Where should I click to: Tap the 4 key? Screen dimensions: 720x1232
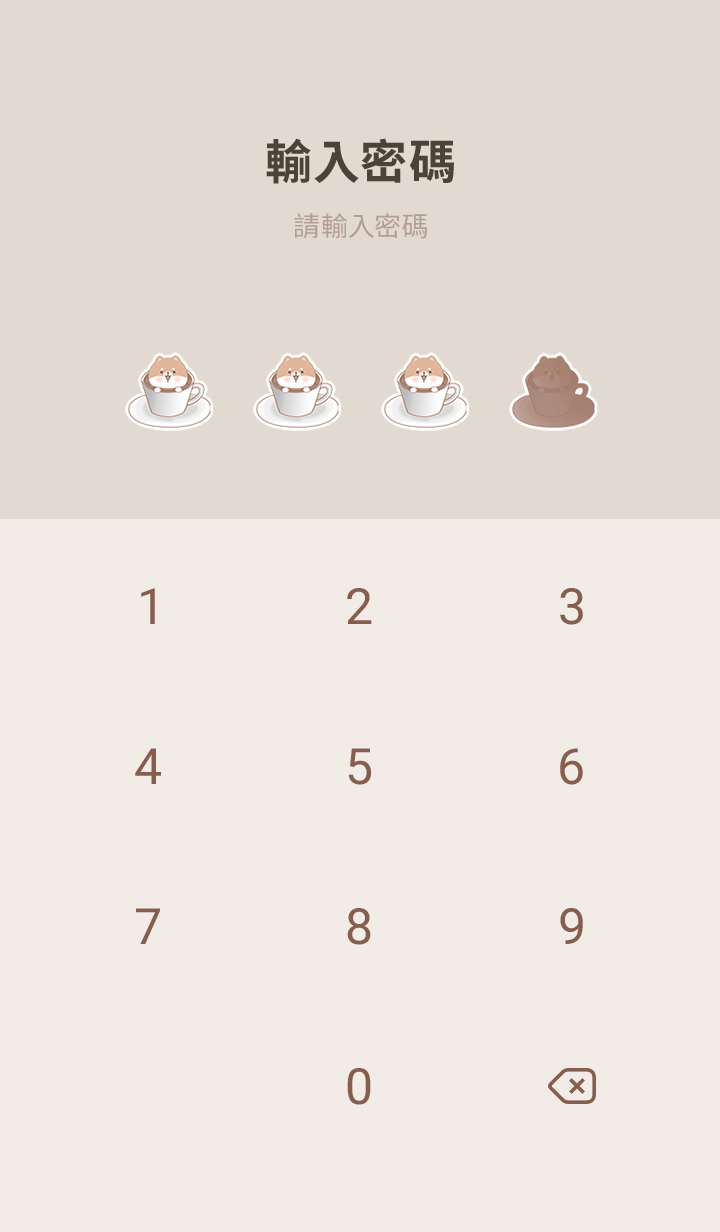click(148, 767)
